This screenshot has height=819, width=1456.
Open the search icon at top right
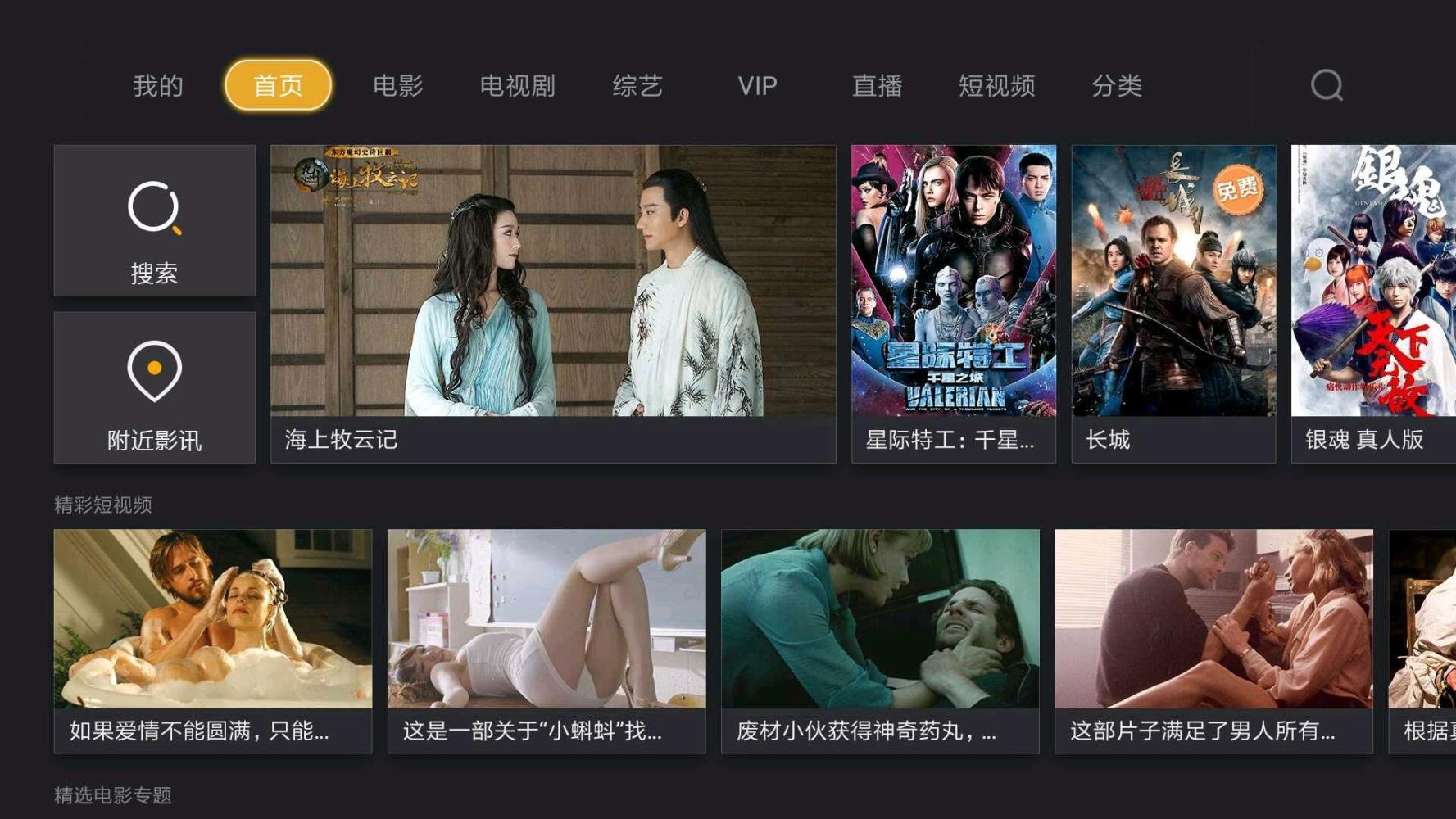1327,85
